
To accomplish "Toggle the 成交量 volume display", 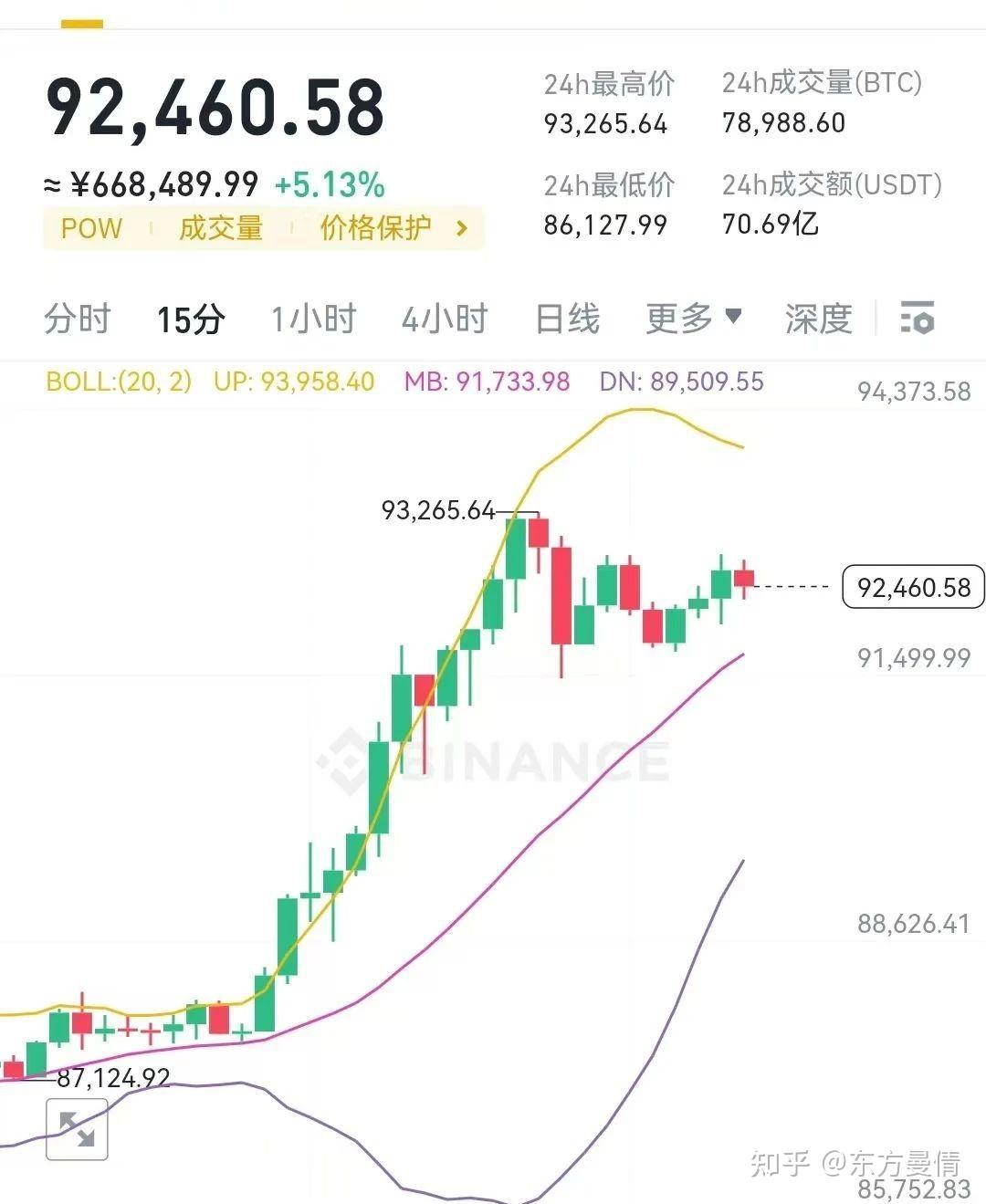I will [x=222, y=228].
